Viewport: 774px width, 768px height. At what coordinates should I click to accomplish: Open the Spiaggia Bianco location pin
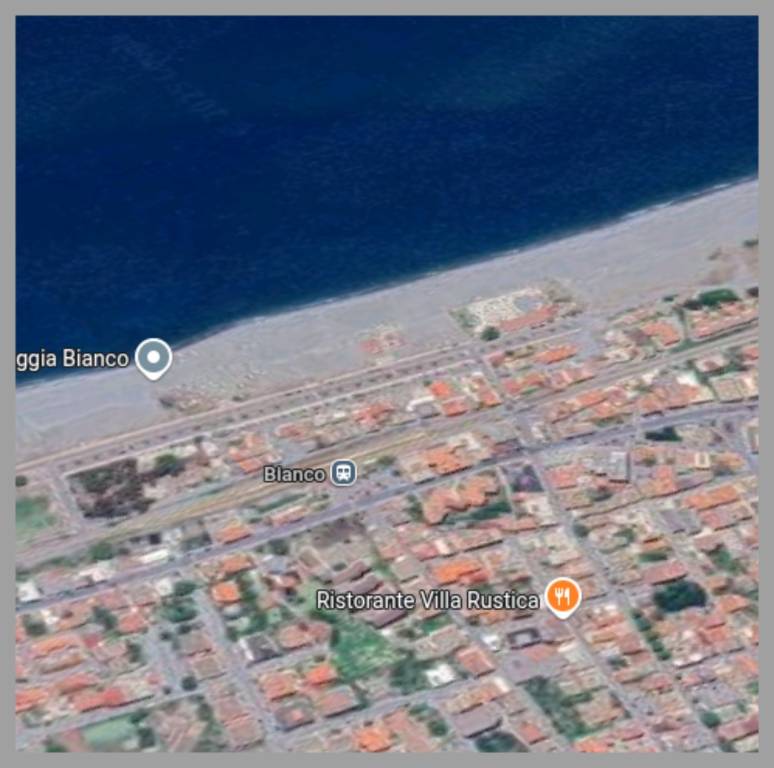pyautogui.click(x=153, y=357)
